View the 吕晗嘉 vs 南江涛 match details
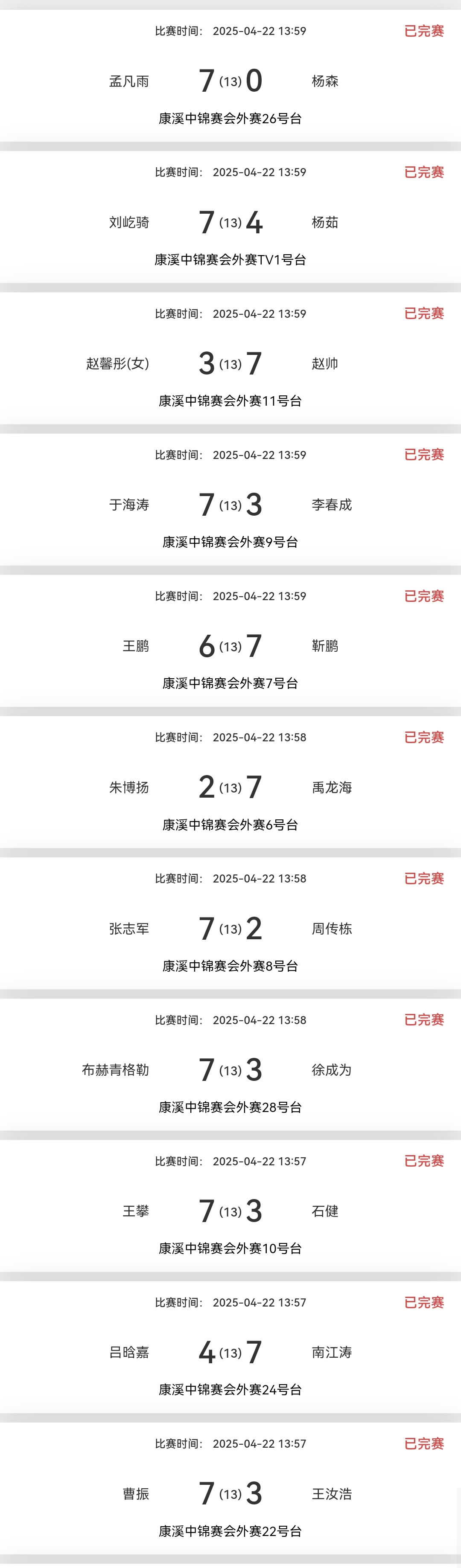 230,1352
